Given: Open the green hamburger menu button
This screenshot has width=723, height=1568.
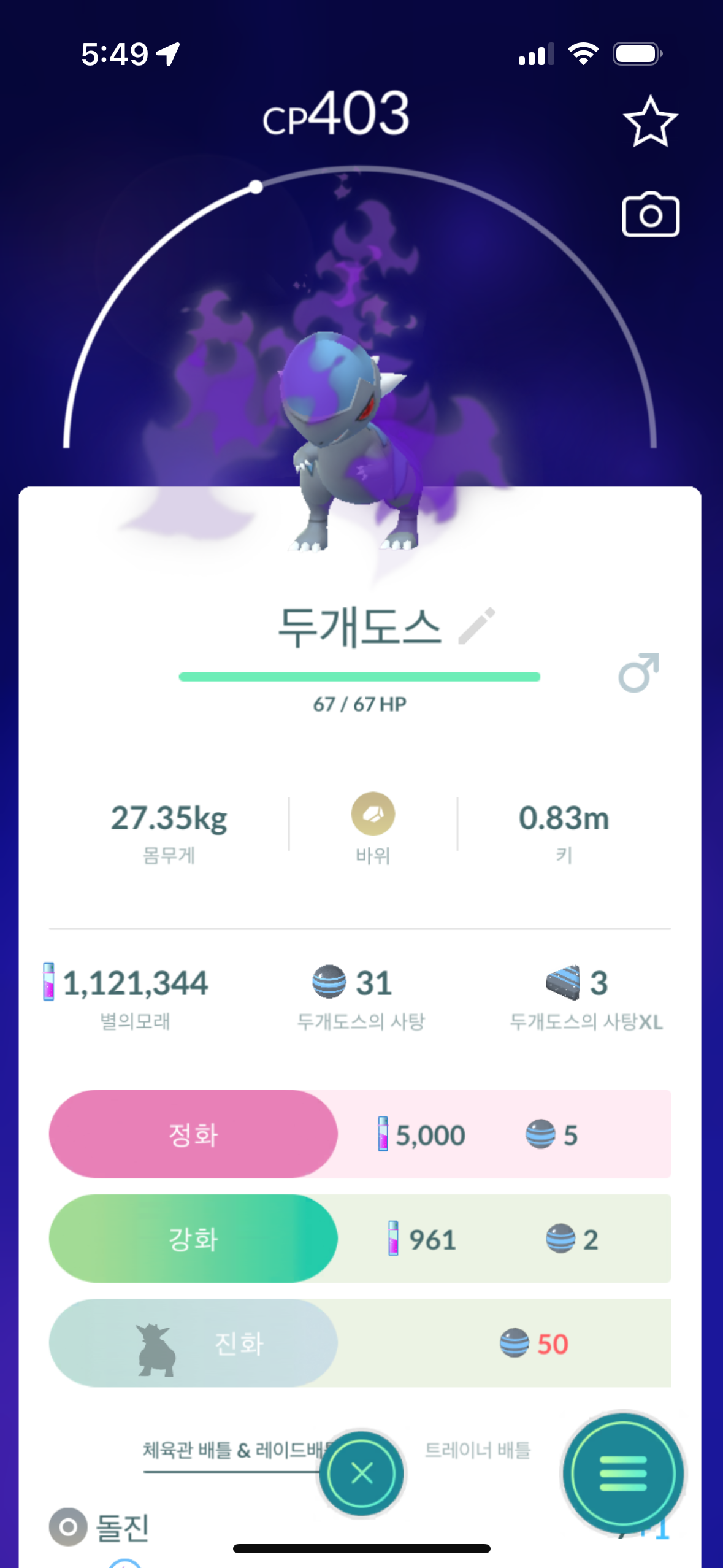Looking at the screenshot, I should point(623,1473).
